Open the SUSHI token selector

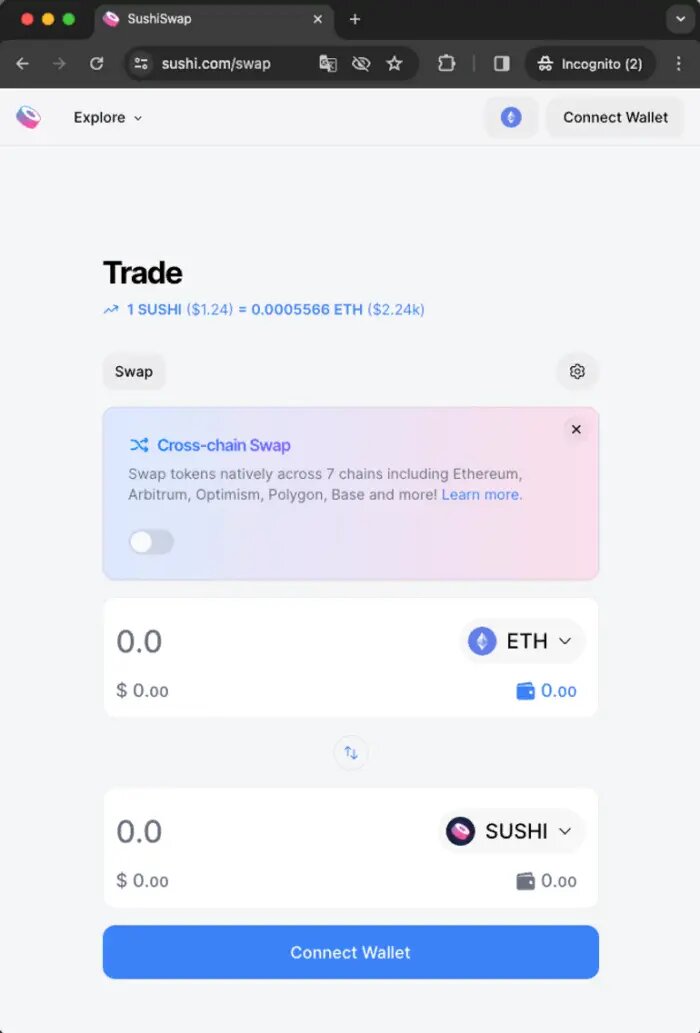point(511,831)
